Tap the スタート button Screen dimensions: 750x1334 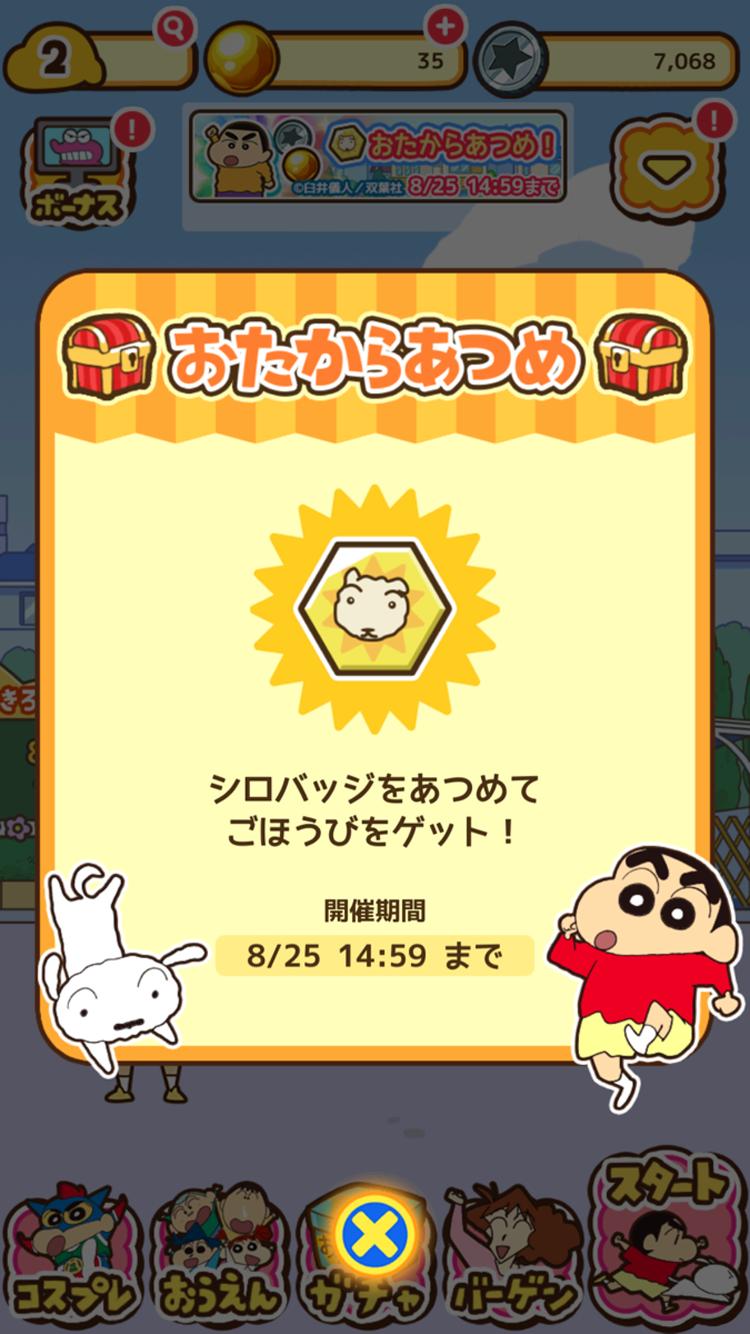[x=669, y=1240]
